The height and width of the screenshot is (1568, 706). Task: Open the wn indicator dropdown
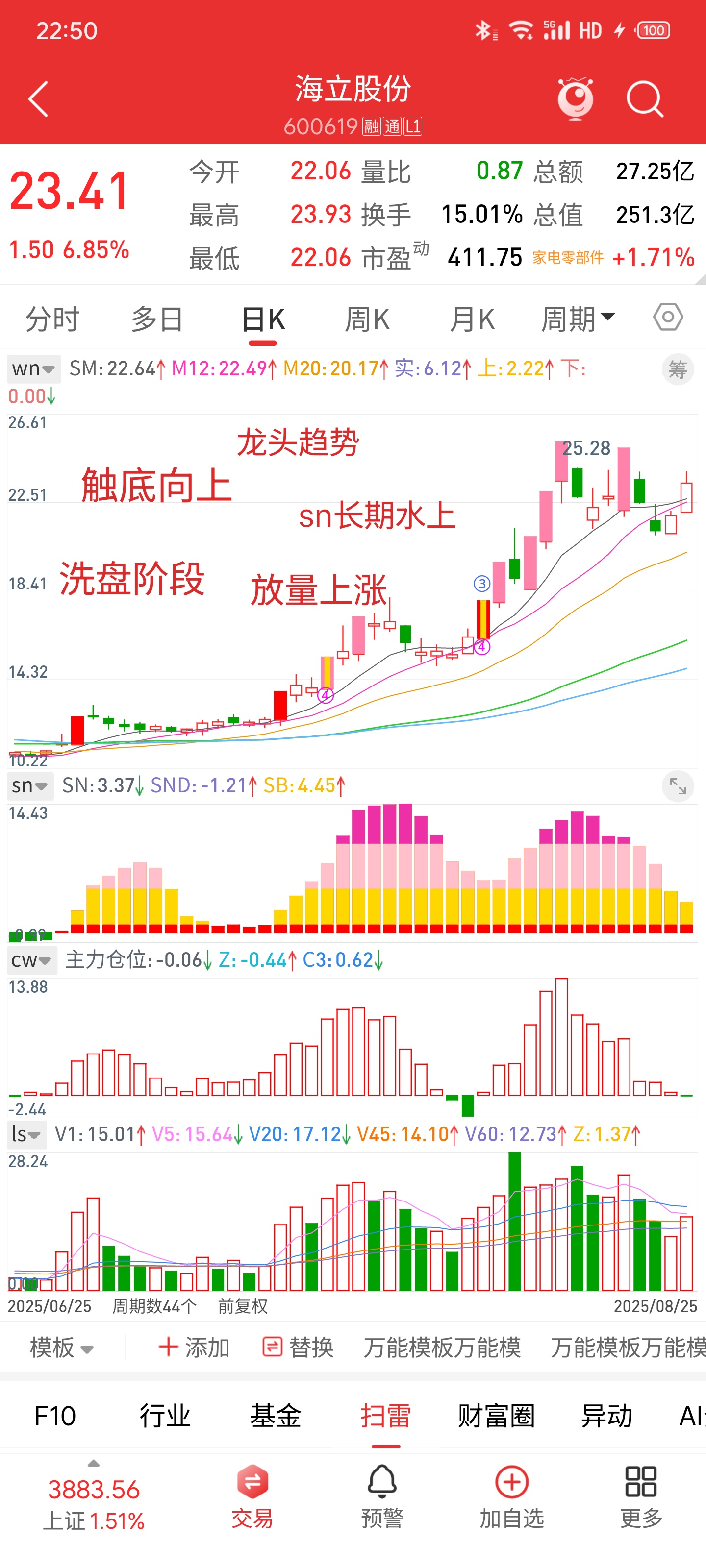tap(33, 369)
